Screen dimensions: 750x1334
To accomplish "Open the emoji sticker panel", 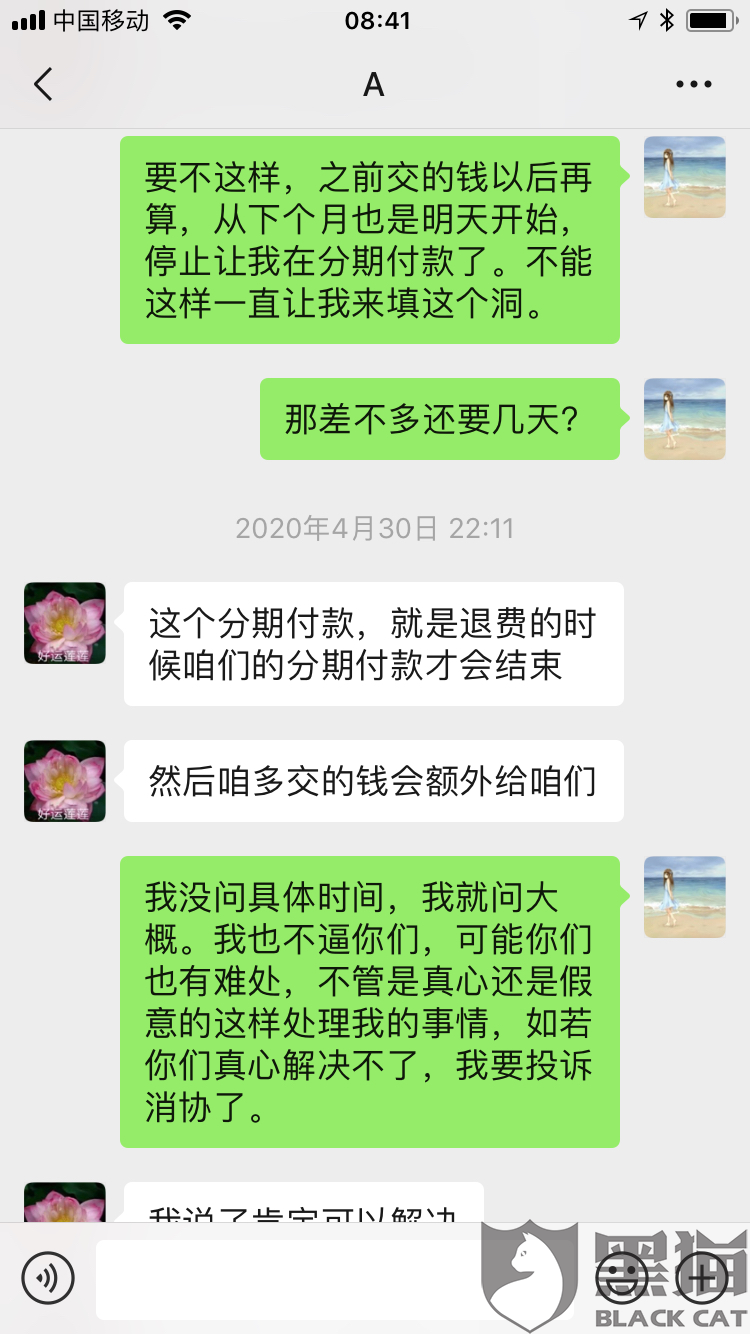I will coord(621,1277).
